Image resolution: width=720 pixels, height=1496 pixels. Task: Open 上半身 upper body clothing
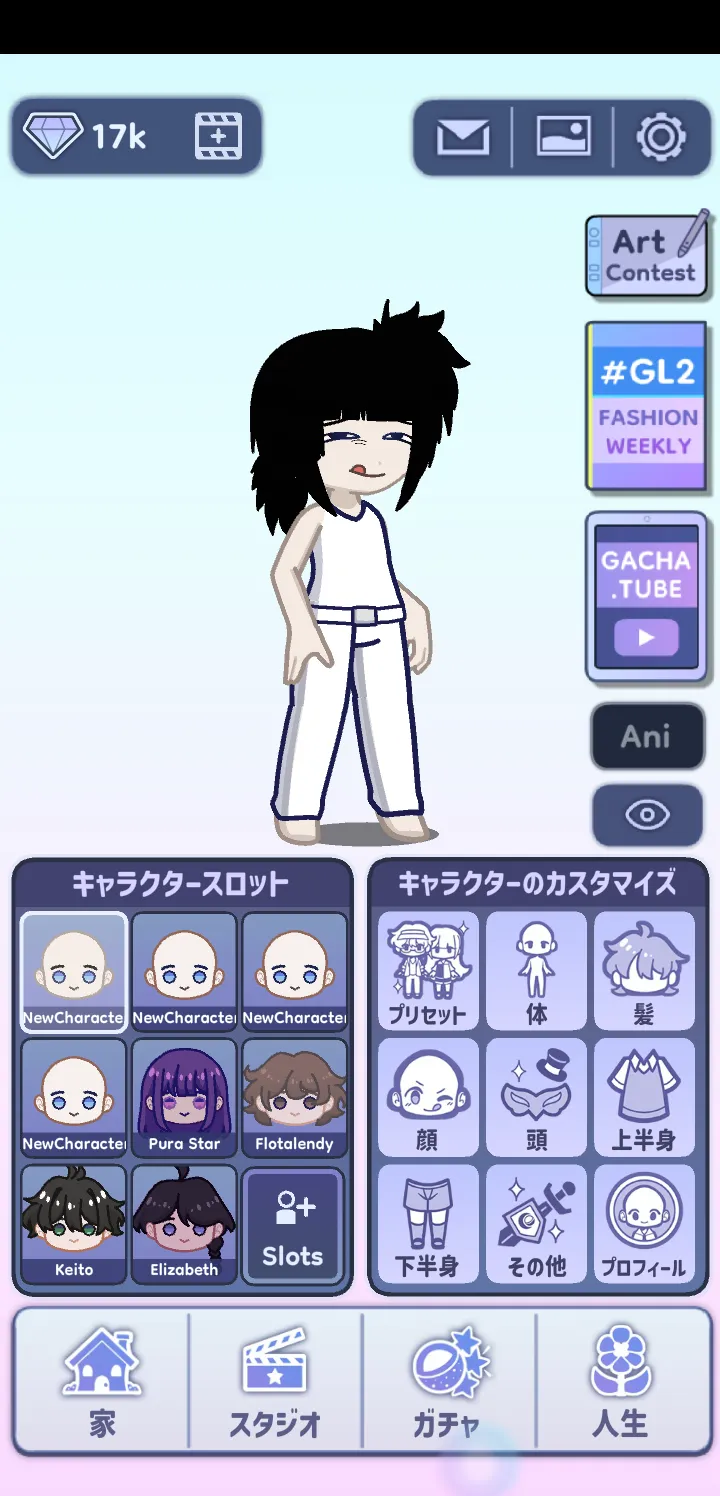(644, 1097)
